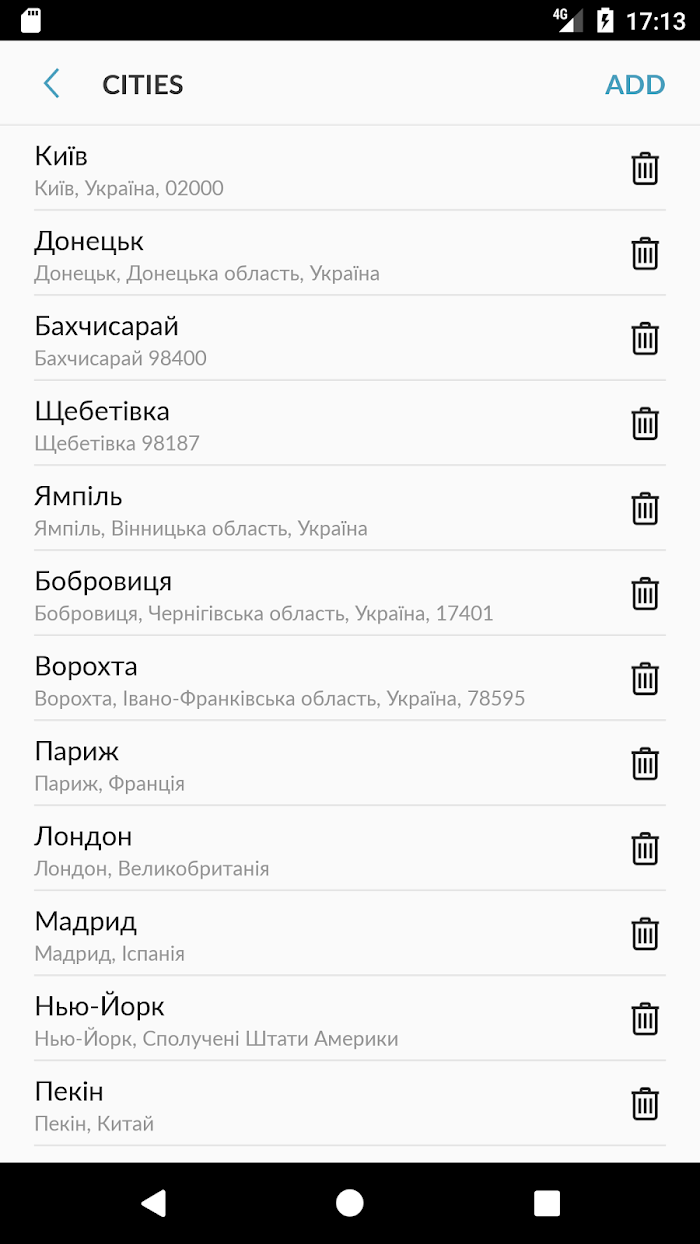Tap the trash icon next to Ямпіль
This screenshot has height=1244, width=700.
(645, 508)
